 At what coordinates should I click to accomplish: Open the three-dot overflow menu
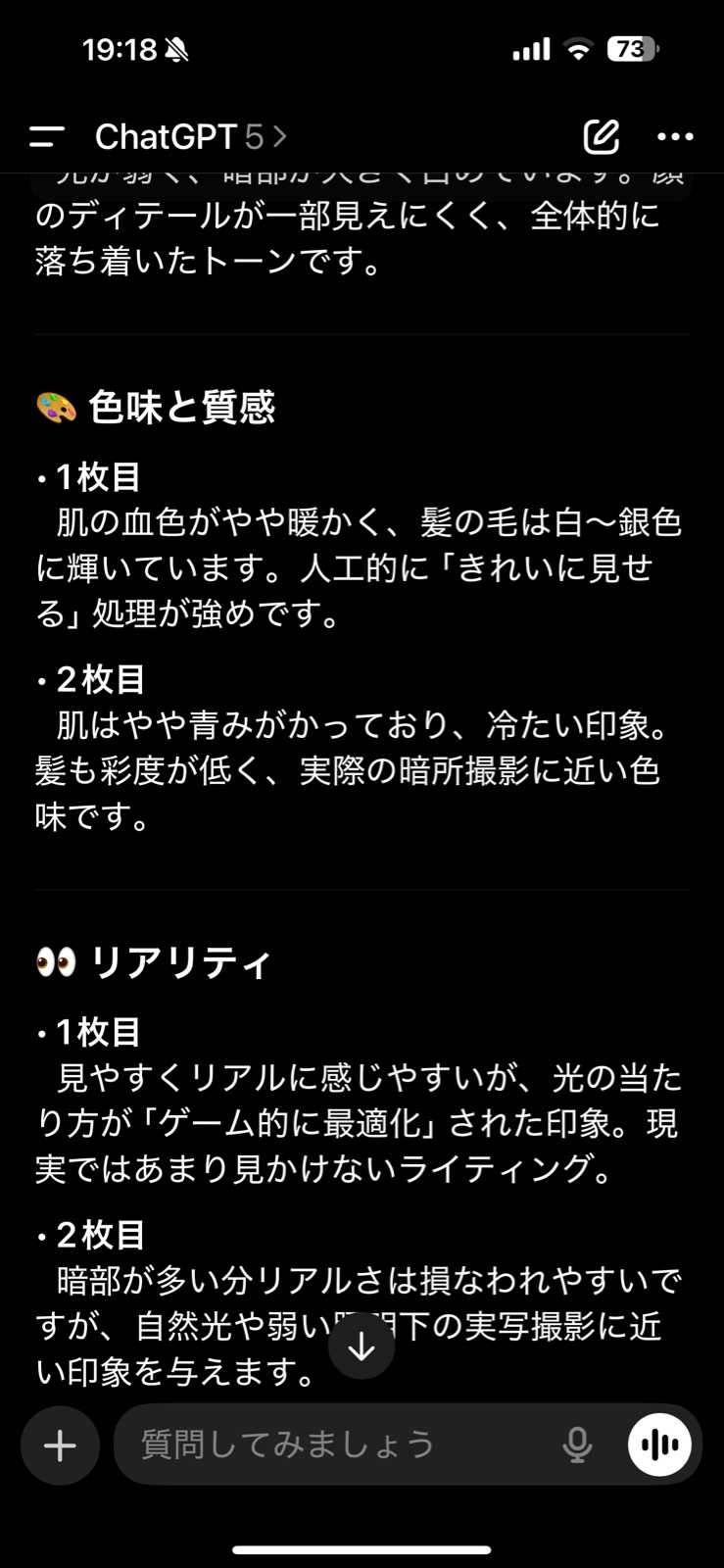tap(675, 137)
